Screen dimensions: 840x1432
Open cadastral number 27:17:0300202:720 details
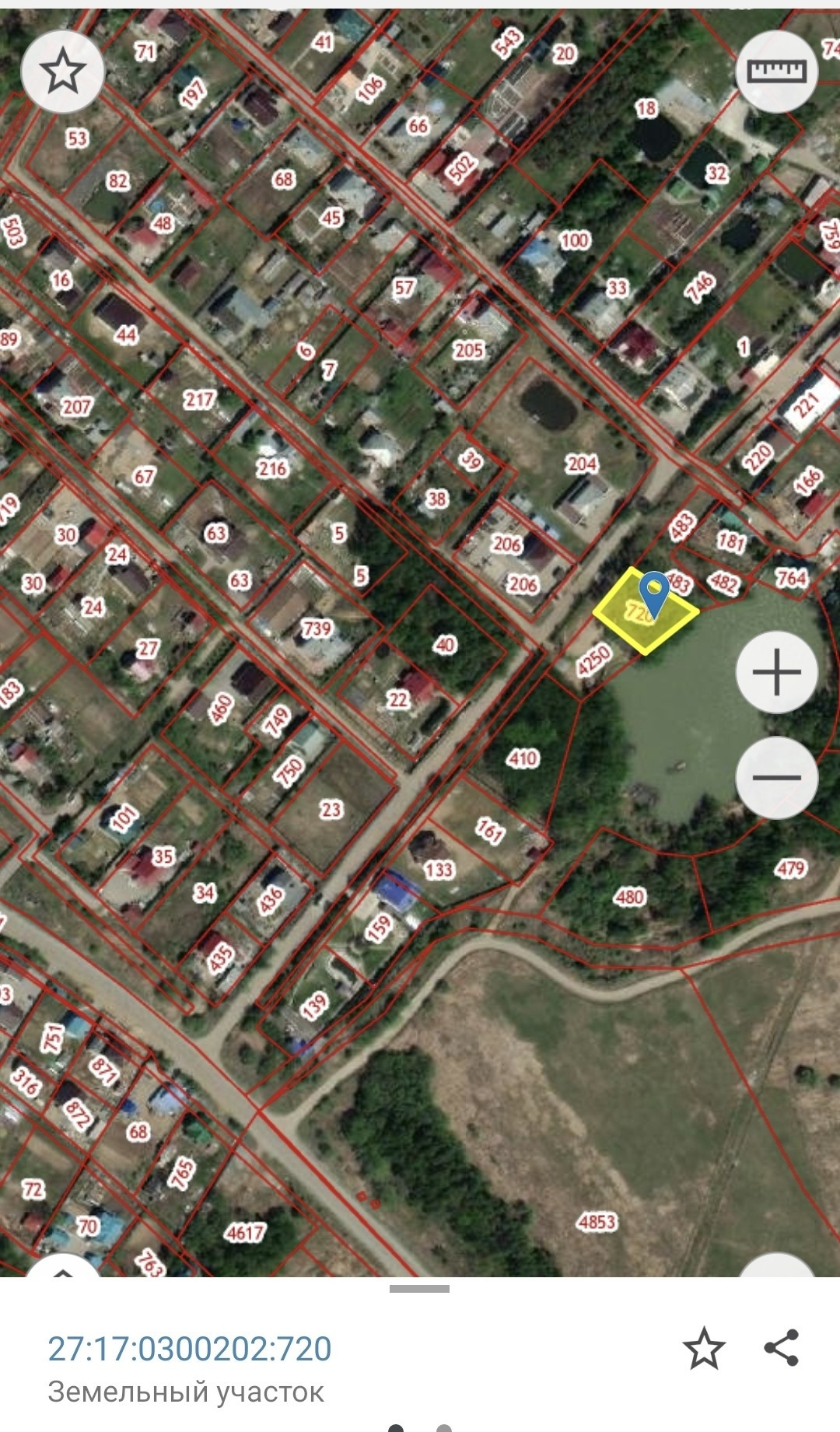(x=190, y=1349)
